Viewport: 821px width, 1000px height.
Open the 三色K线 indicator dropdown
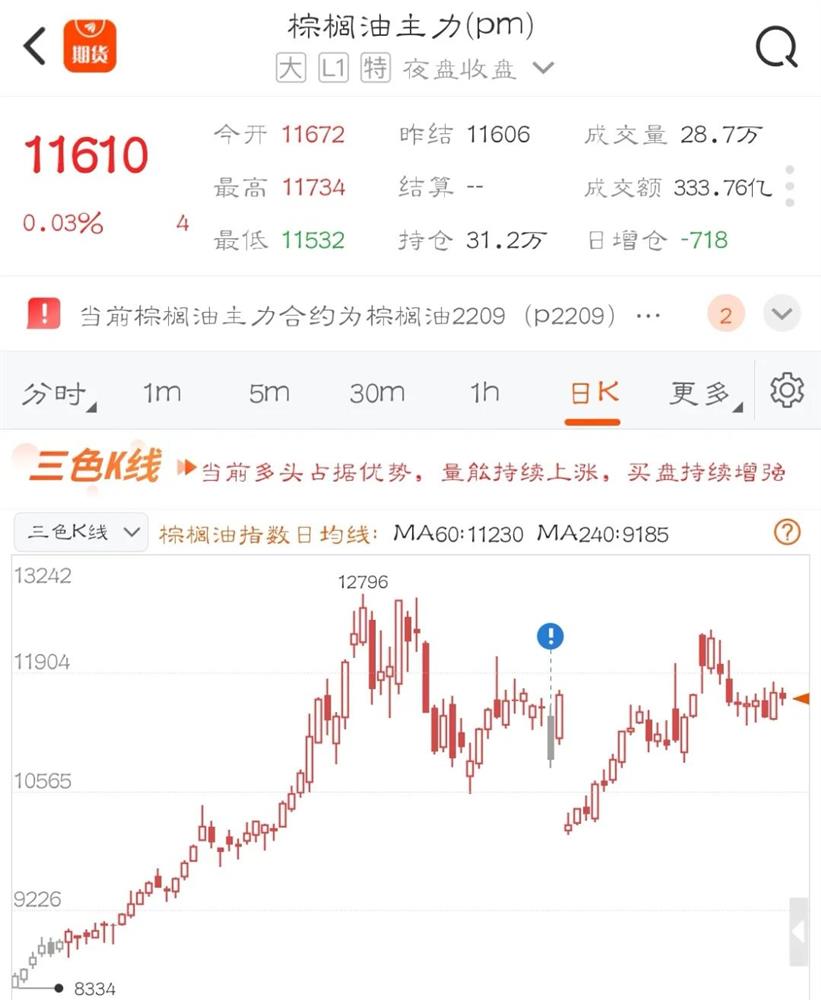pyautogui.click(x=80, y=532)
